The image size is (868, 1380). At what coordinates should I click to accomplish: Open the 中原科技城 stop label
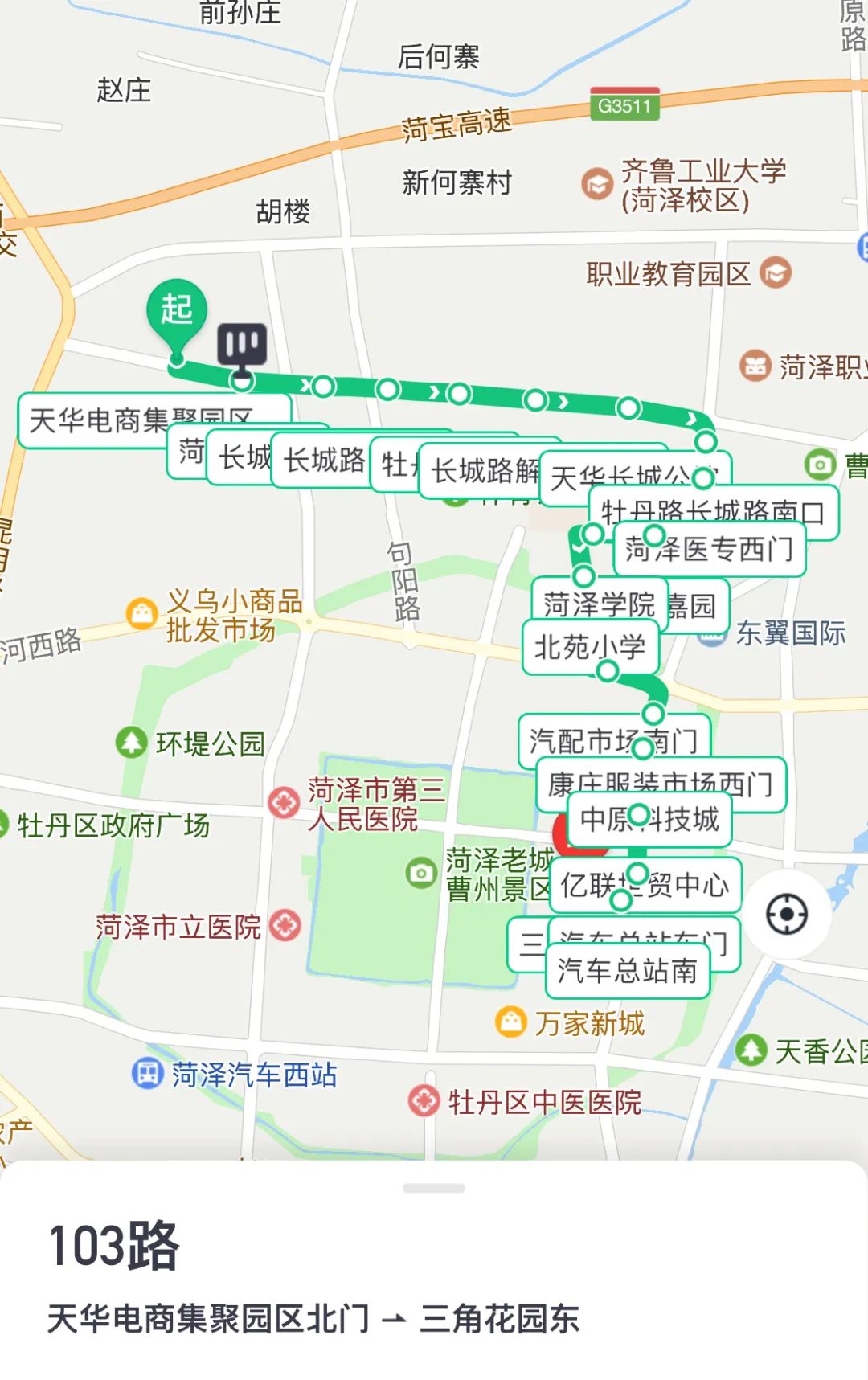(653, 819)
